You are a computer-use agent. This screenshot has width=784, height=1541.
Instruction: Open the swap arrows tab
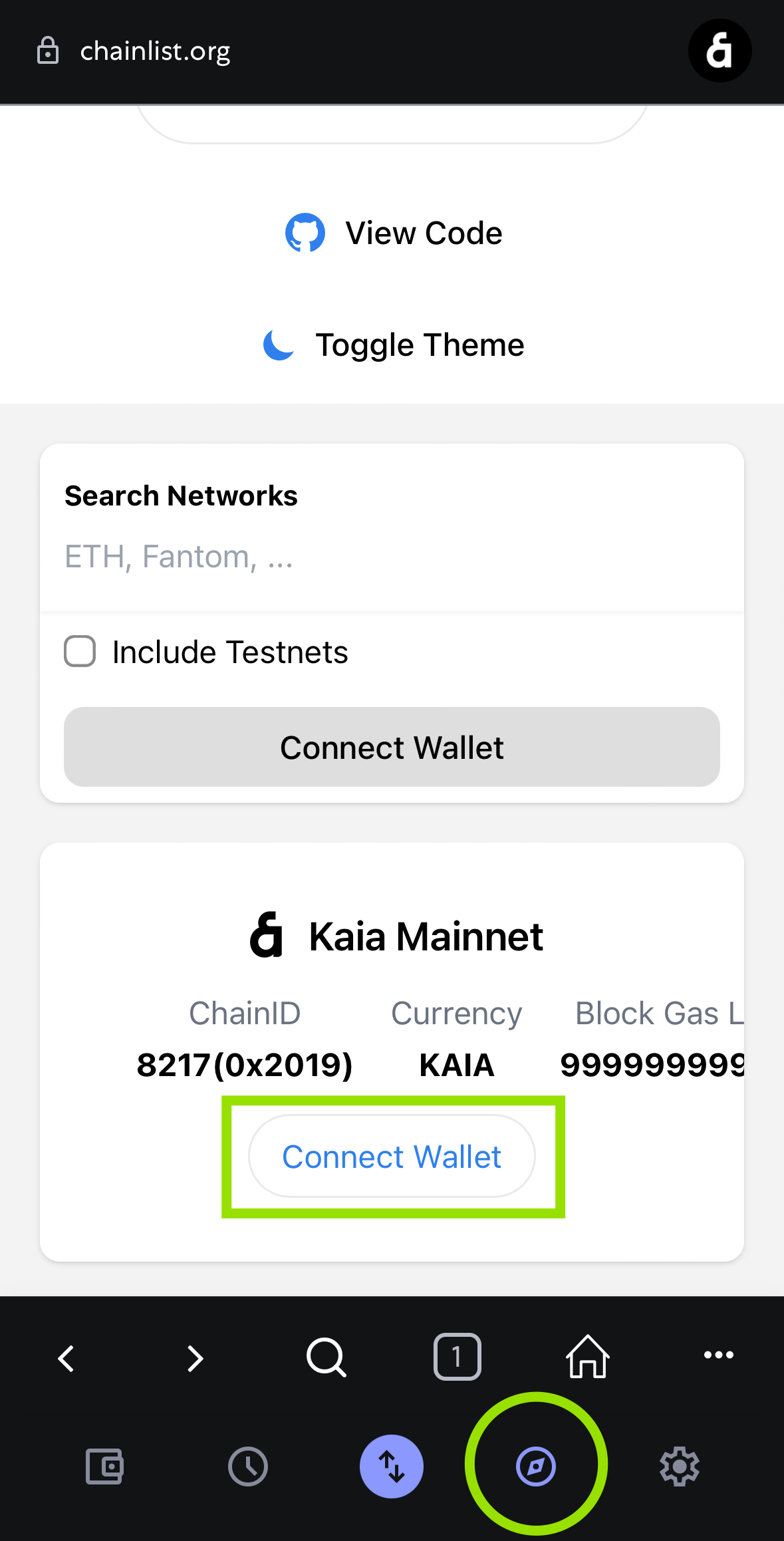click(x=392, y=1467)
